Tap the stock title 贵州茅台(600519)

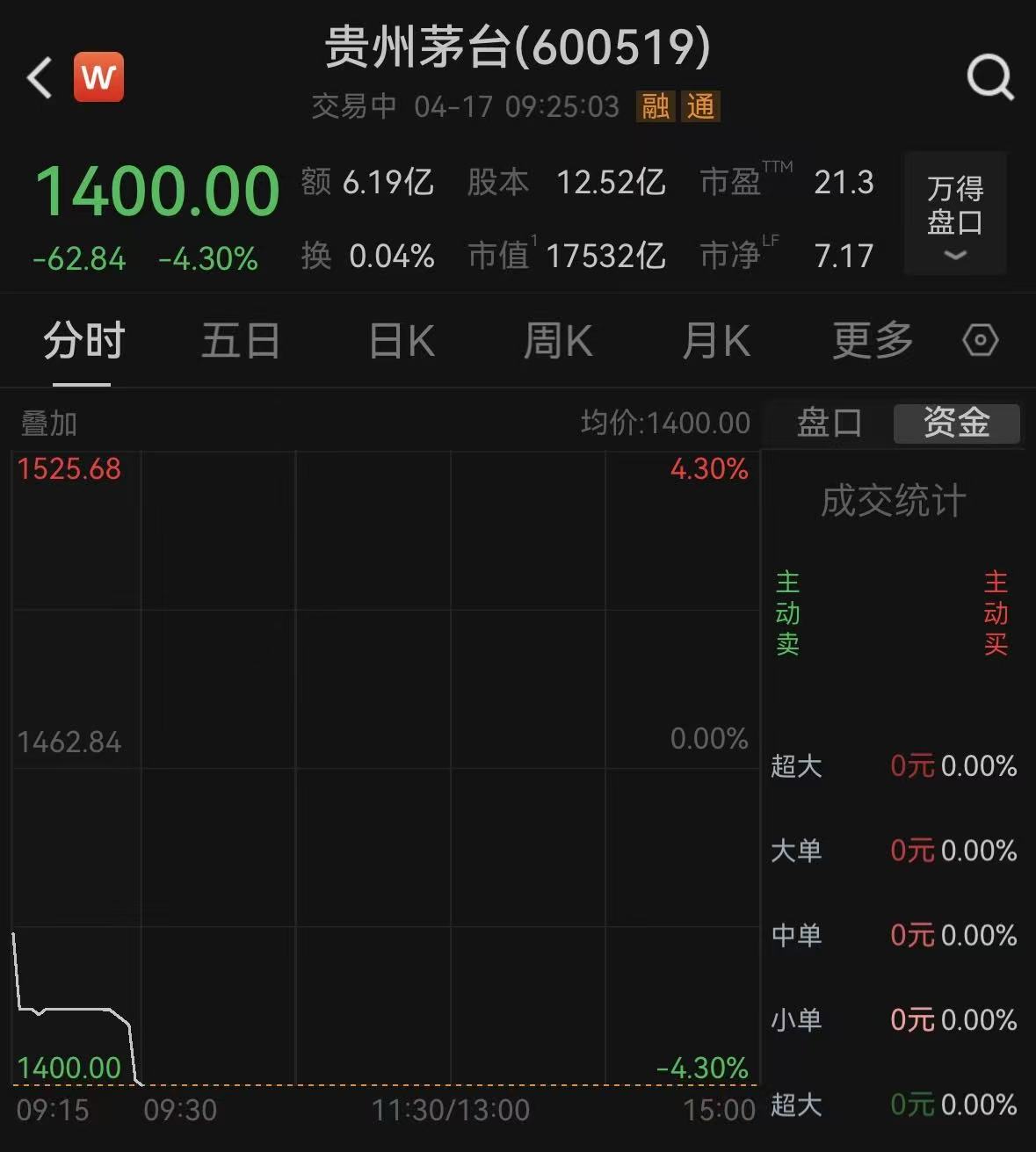pos(518,51)
